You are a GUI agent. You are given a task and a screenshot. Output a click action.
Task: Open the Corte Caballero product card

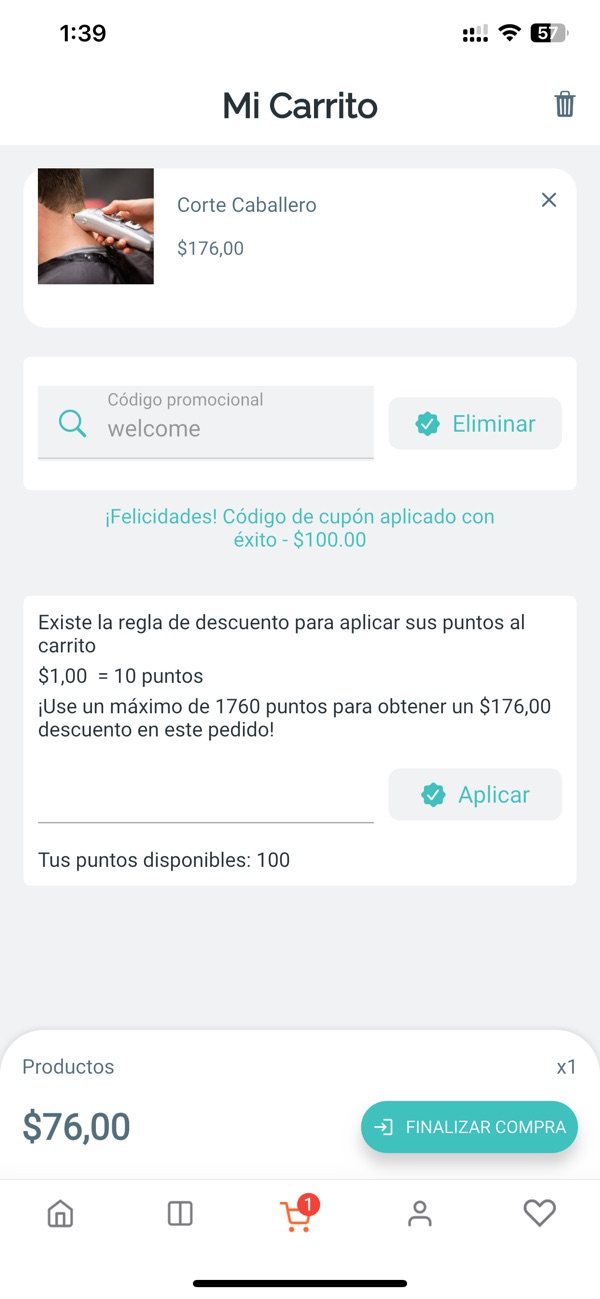[300, 248]
